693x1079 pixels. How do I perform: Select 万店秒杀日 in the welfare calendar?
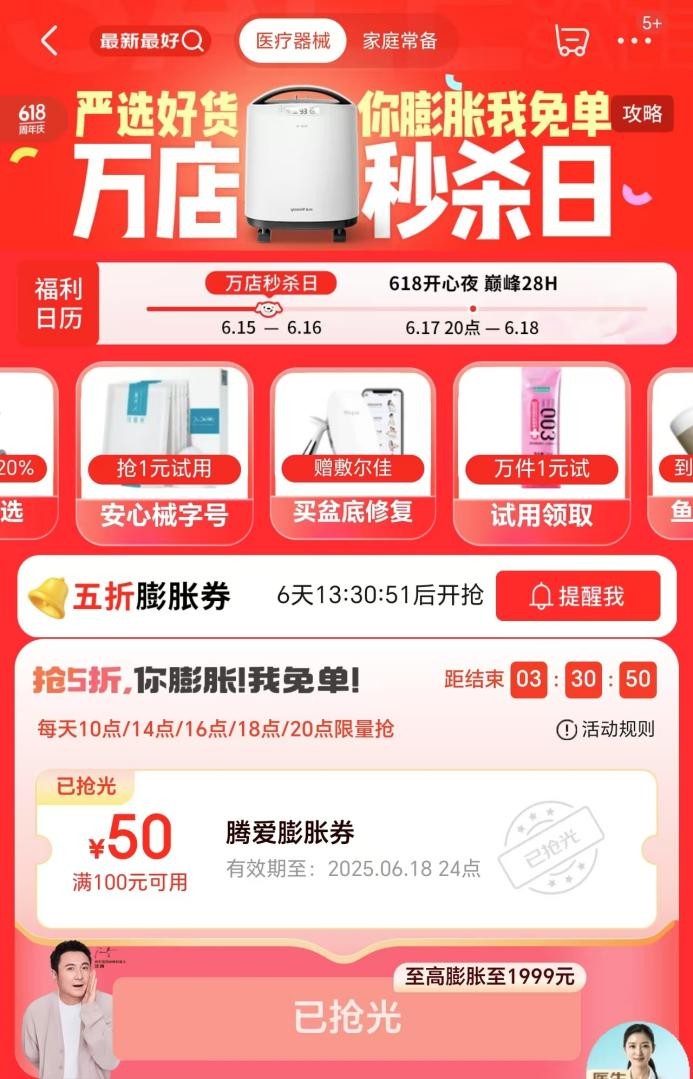click(271, 284)
